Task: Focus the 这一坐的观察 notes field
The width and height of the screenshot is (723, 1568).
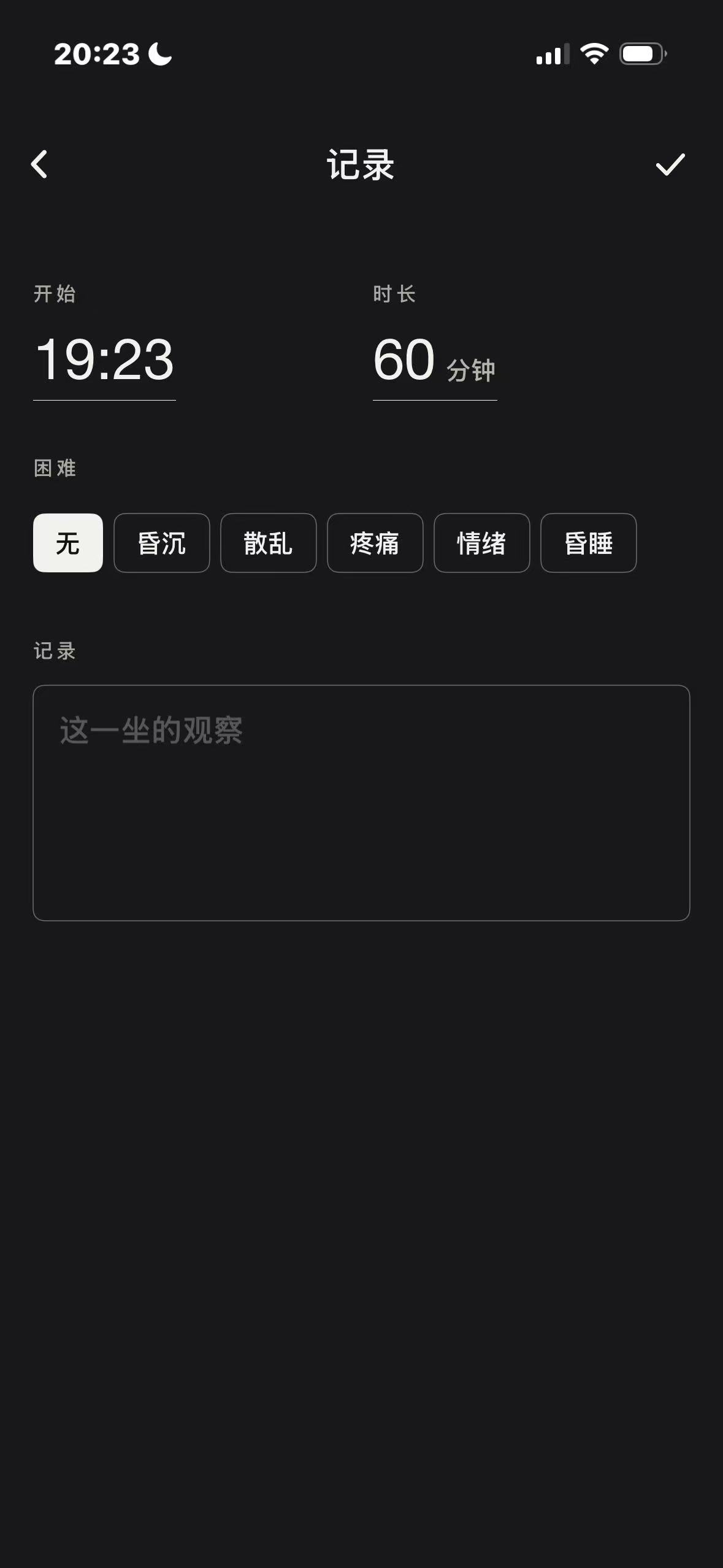Action: click(361, 802)
